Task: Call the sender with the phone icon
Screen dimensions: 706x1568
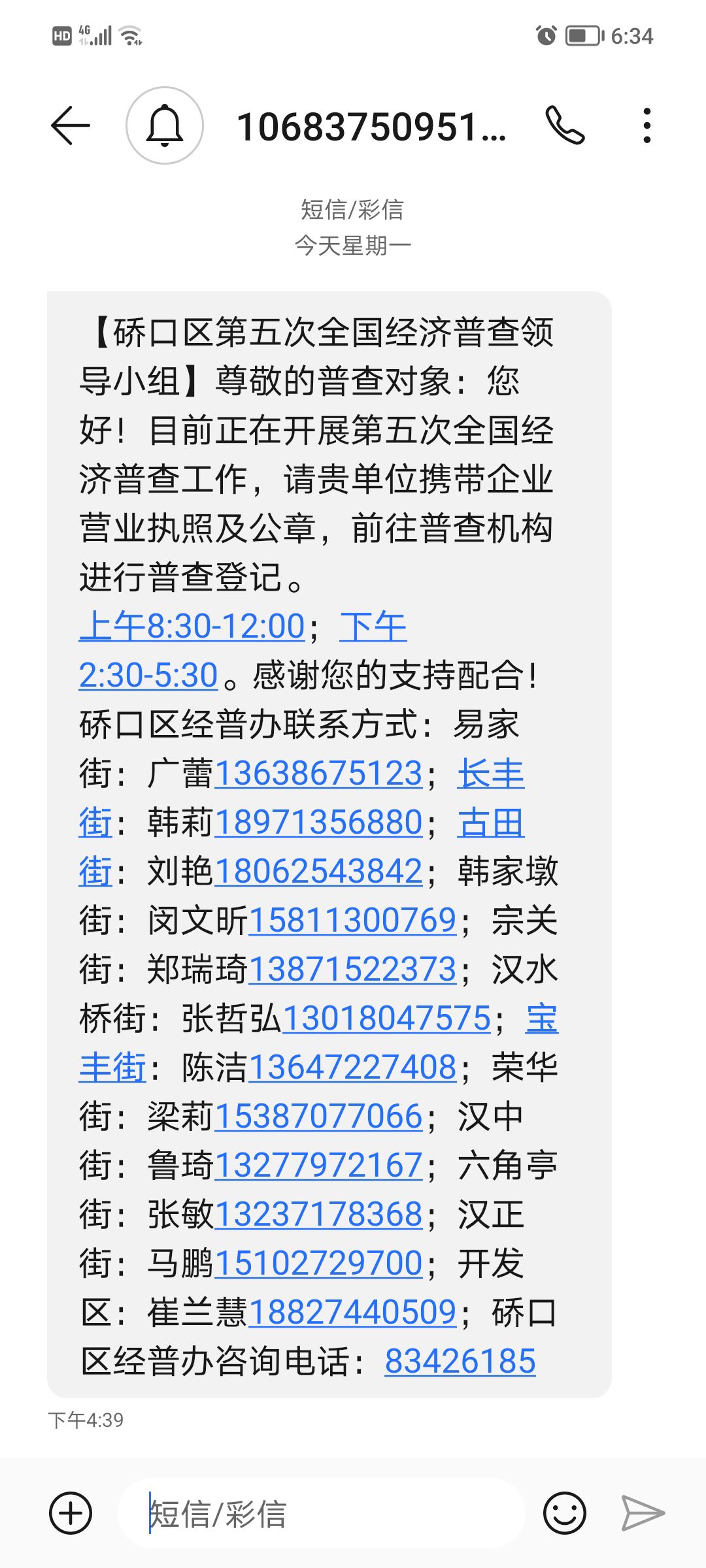Action: pos(565,125)
